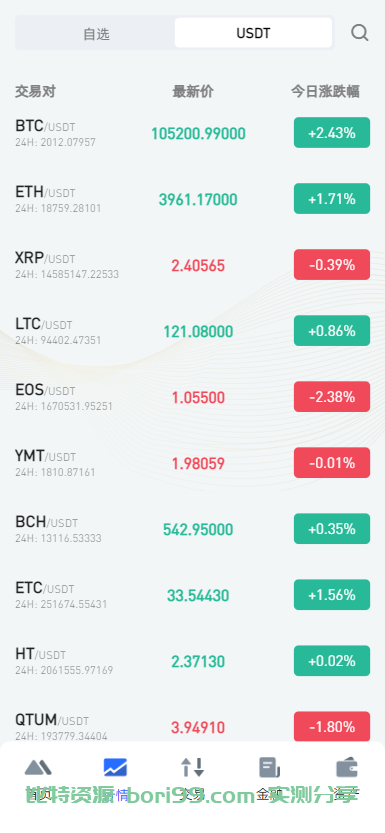Open the BTC/USDT trading pair
Image resolution: width=385 pixels, height=833 pixels.
click(x=192, y=133)
